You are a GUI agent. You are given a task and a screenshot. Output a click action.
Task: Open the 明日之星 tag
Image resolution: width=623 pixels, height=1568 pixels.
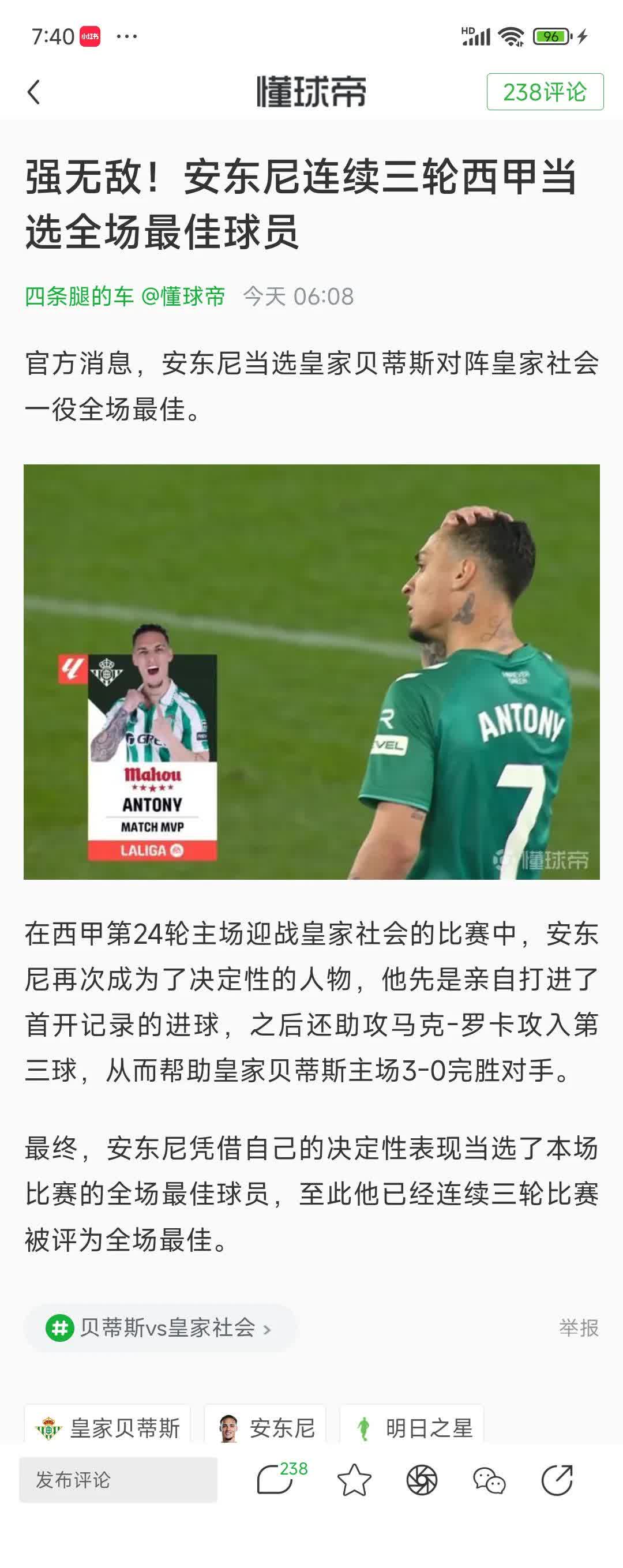click(x=412, y=1427)
